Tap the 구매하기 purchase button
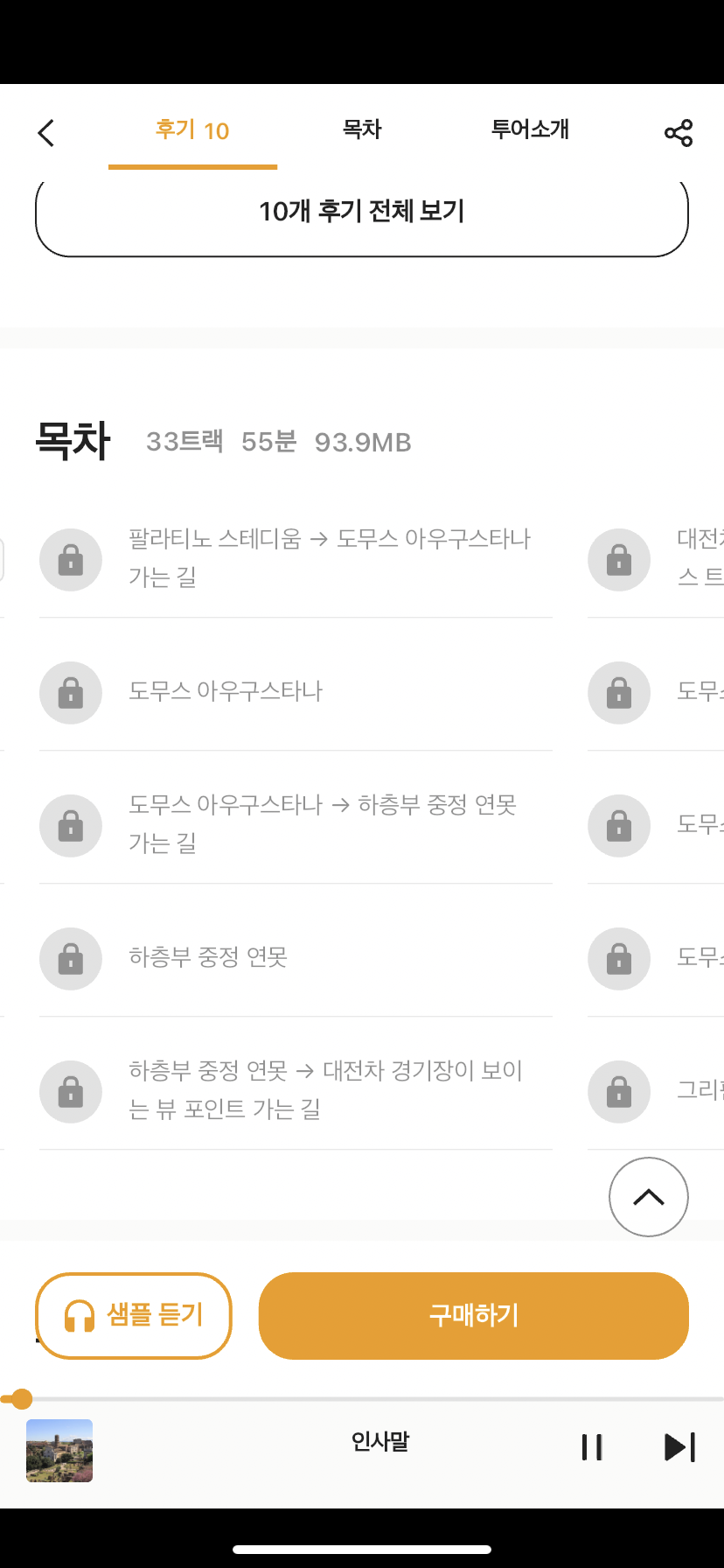Image resolution: width=724 pixels, height=1568 pixels. (473, 1315)
